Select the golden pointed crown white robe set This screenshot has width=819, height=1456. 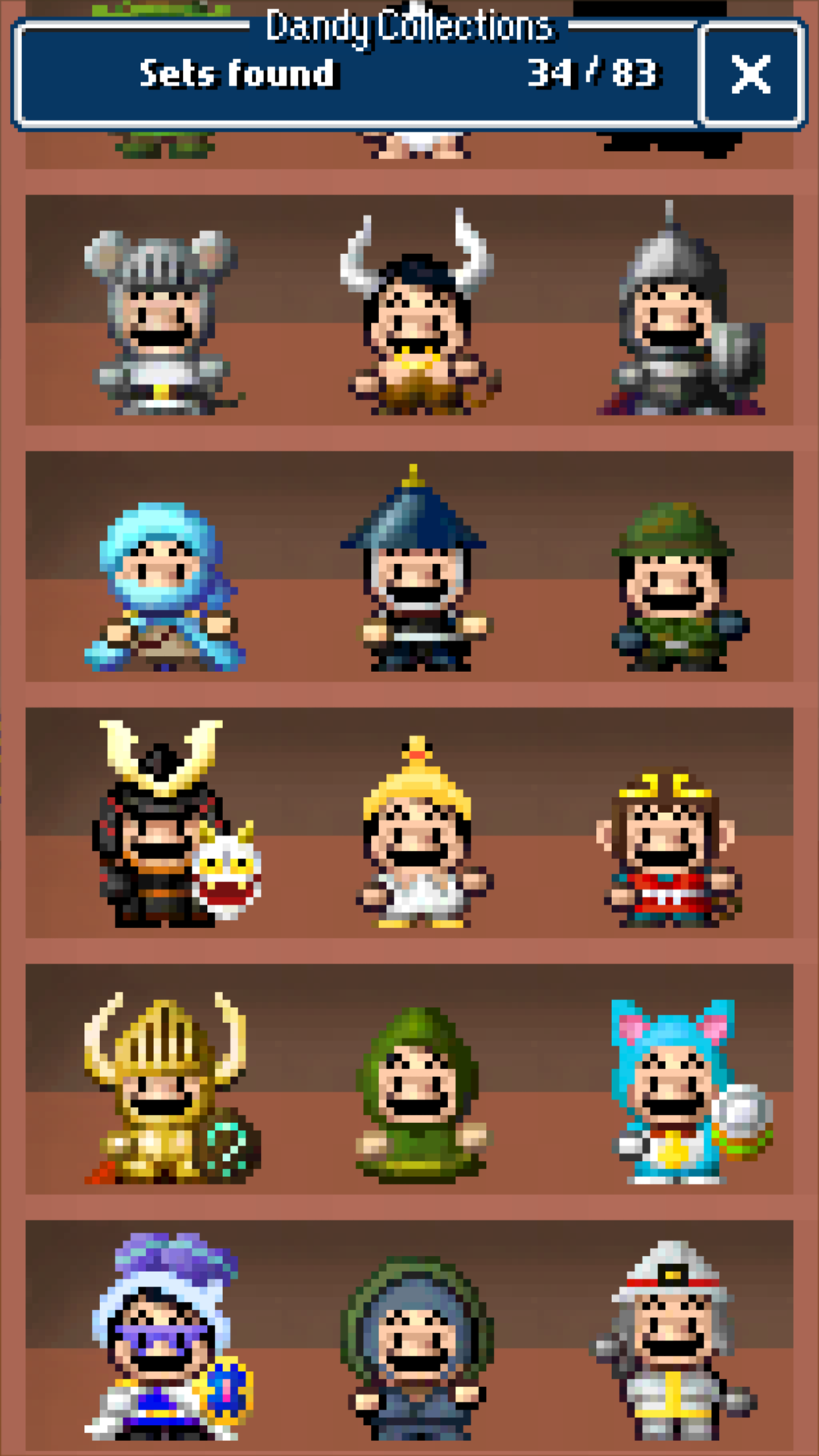coord(417,834)
